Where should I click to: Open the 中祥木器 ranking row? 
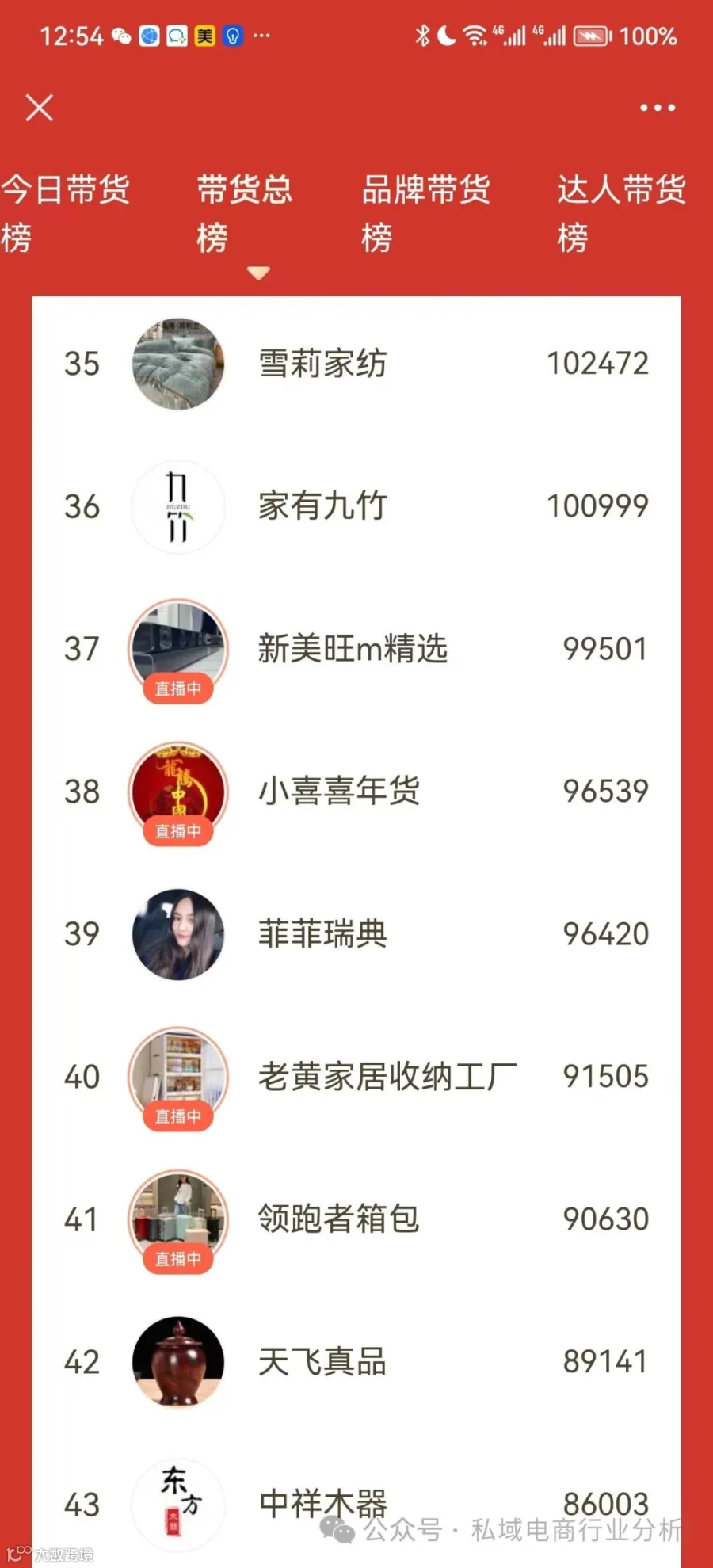point(356,1503)
